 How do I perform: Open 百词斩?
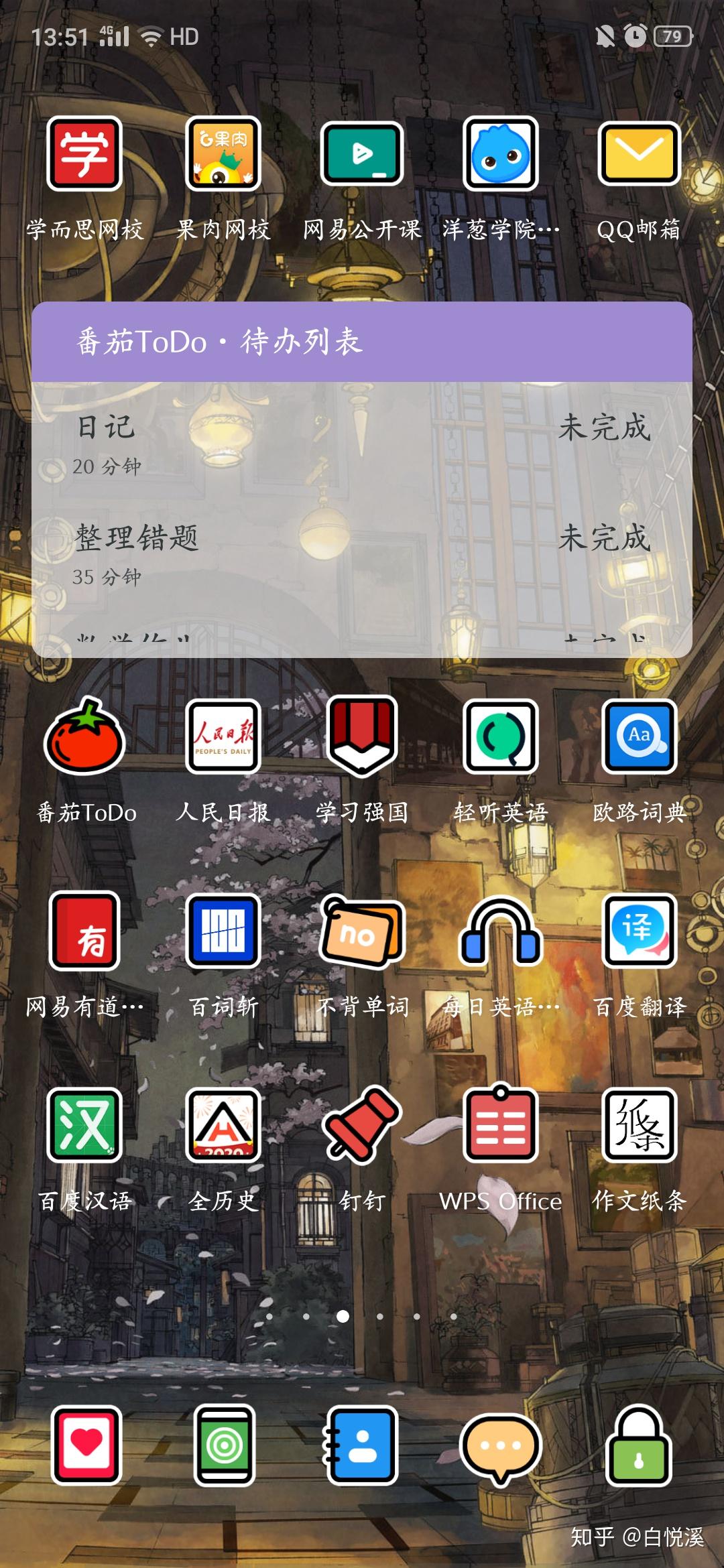(223, 931)
